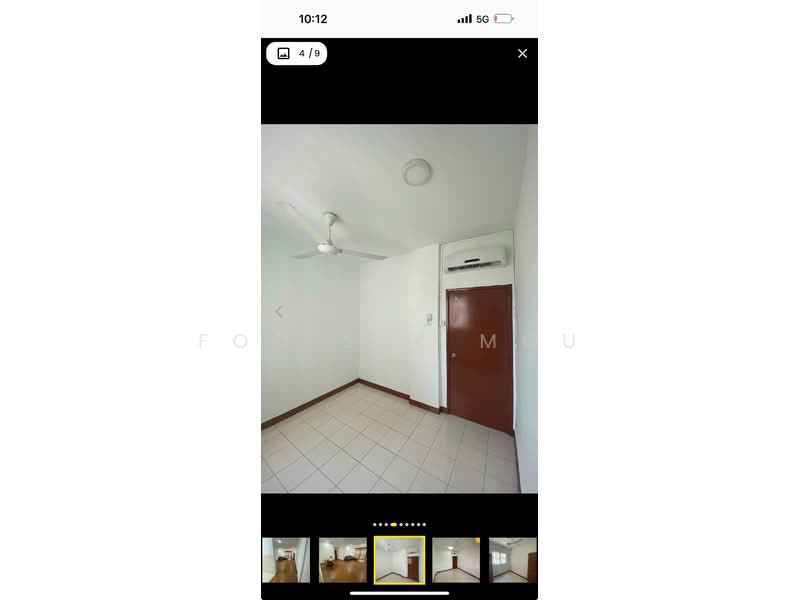This screenshot has width=800, height=600.
Task: Tap the page indicator dots
Action: (400, 524)
